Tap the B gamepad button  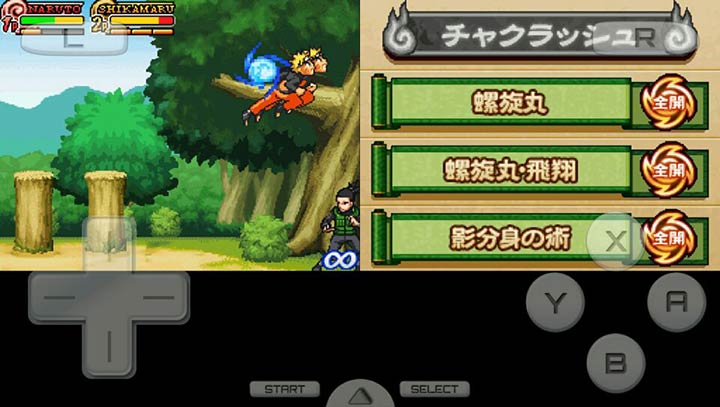pos(615,362)
